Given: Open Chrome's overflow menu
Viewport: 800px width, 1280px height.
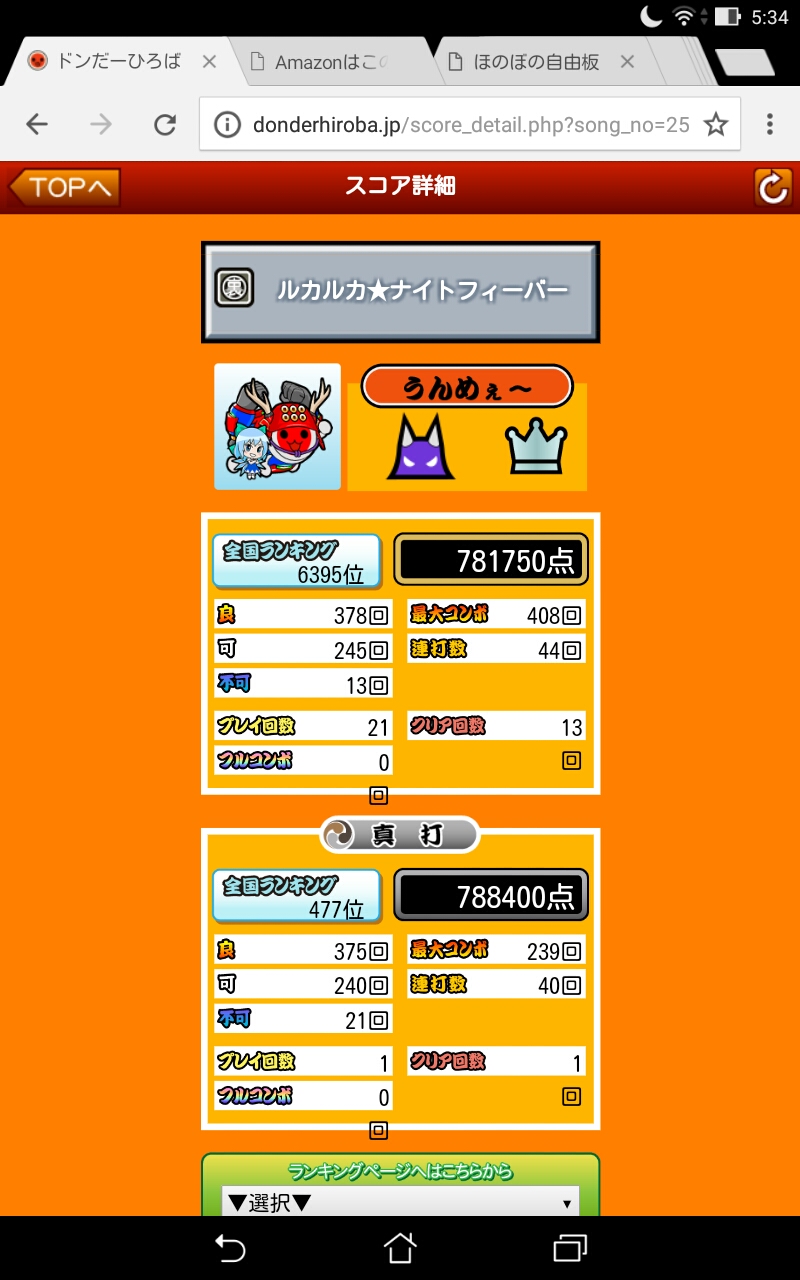Looking at the screenshot, I should 769,124.
